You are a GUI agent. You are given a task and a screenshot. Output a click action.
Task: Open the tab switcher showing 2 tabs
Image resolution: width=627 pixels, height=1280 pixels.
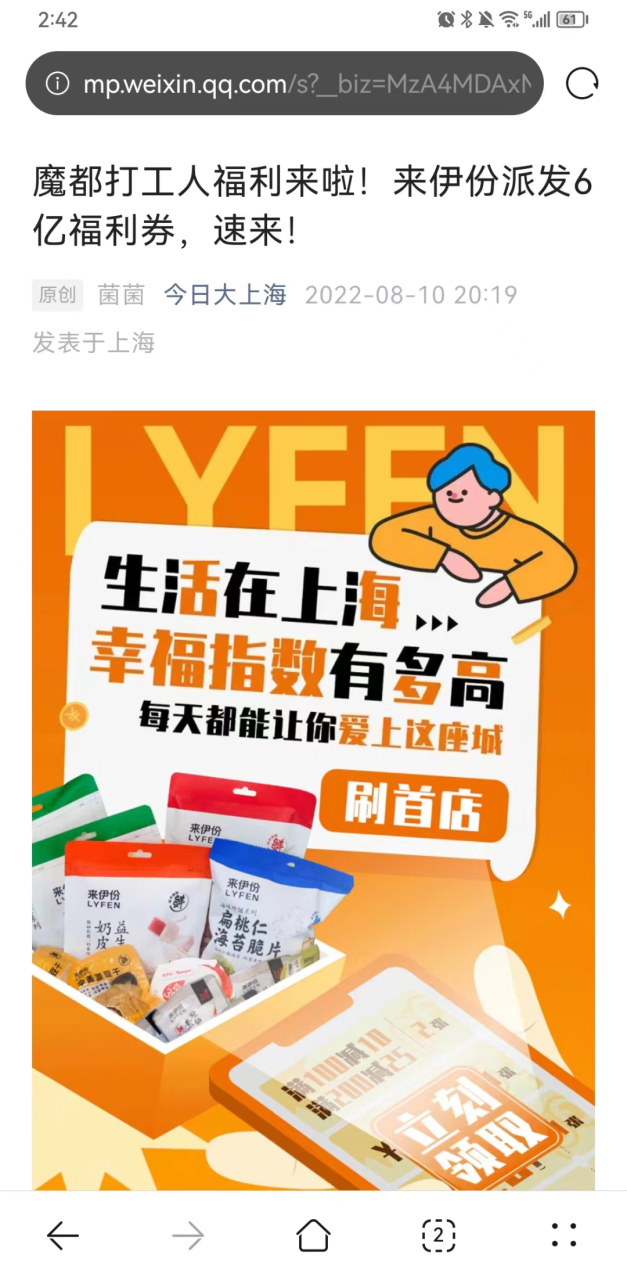tap(438, 1236)
